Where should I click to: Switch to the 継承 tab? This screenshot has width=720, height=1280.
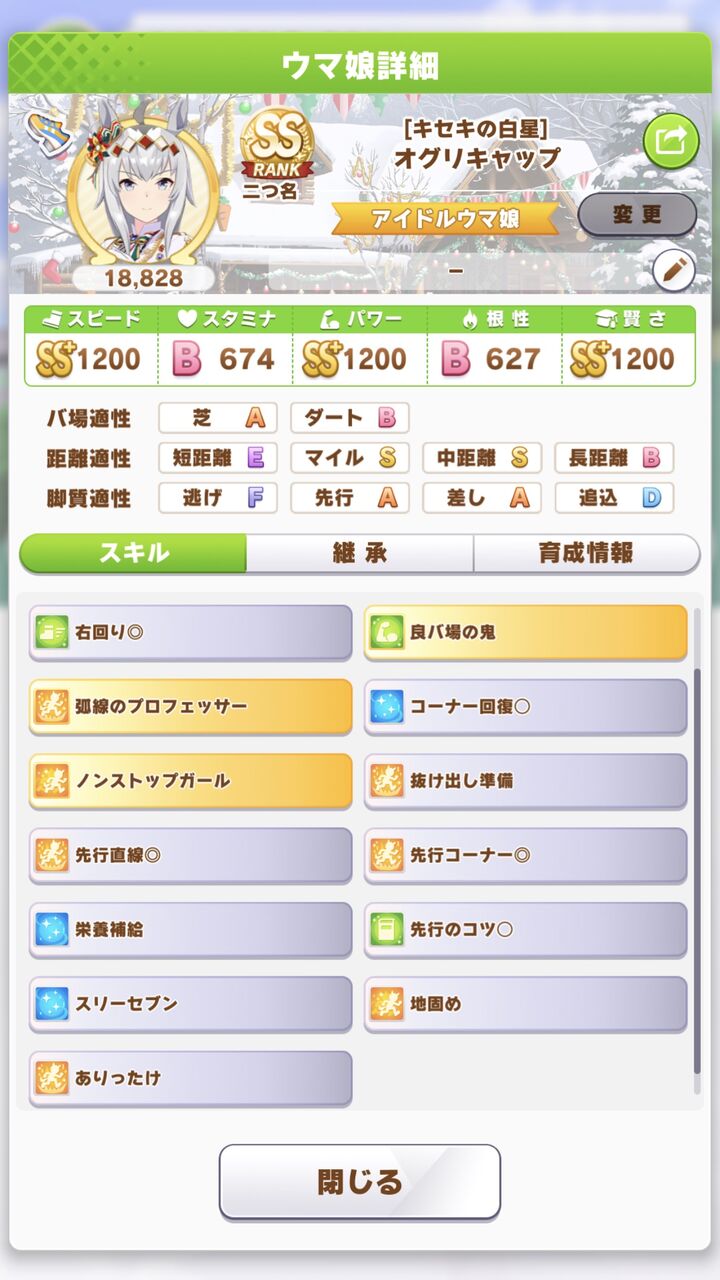pos(359,553)
